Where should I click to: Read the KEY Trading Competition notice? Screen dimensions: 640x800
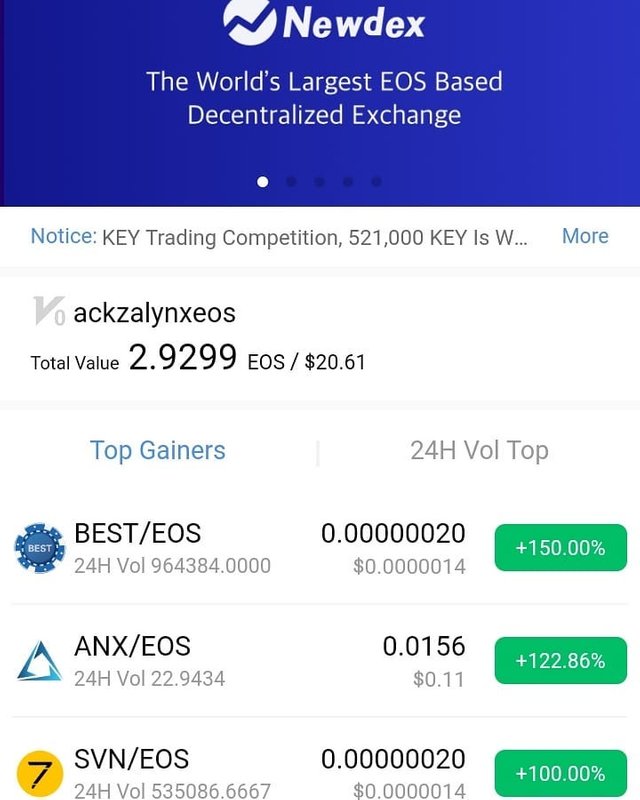point(315,238)
